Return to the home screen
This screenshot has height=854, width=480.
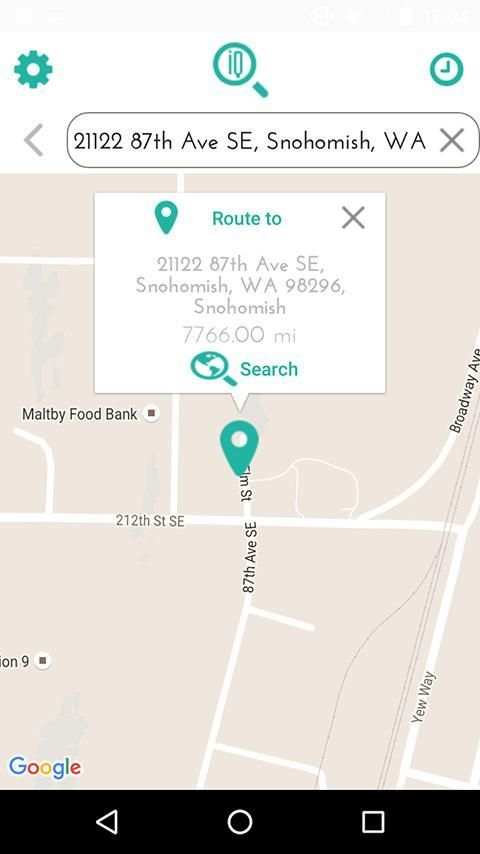click(240, 821)
